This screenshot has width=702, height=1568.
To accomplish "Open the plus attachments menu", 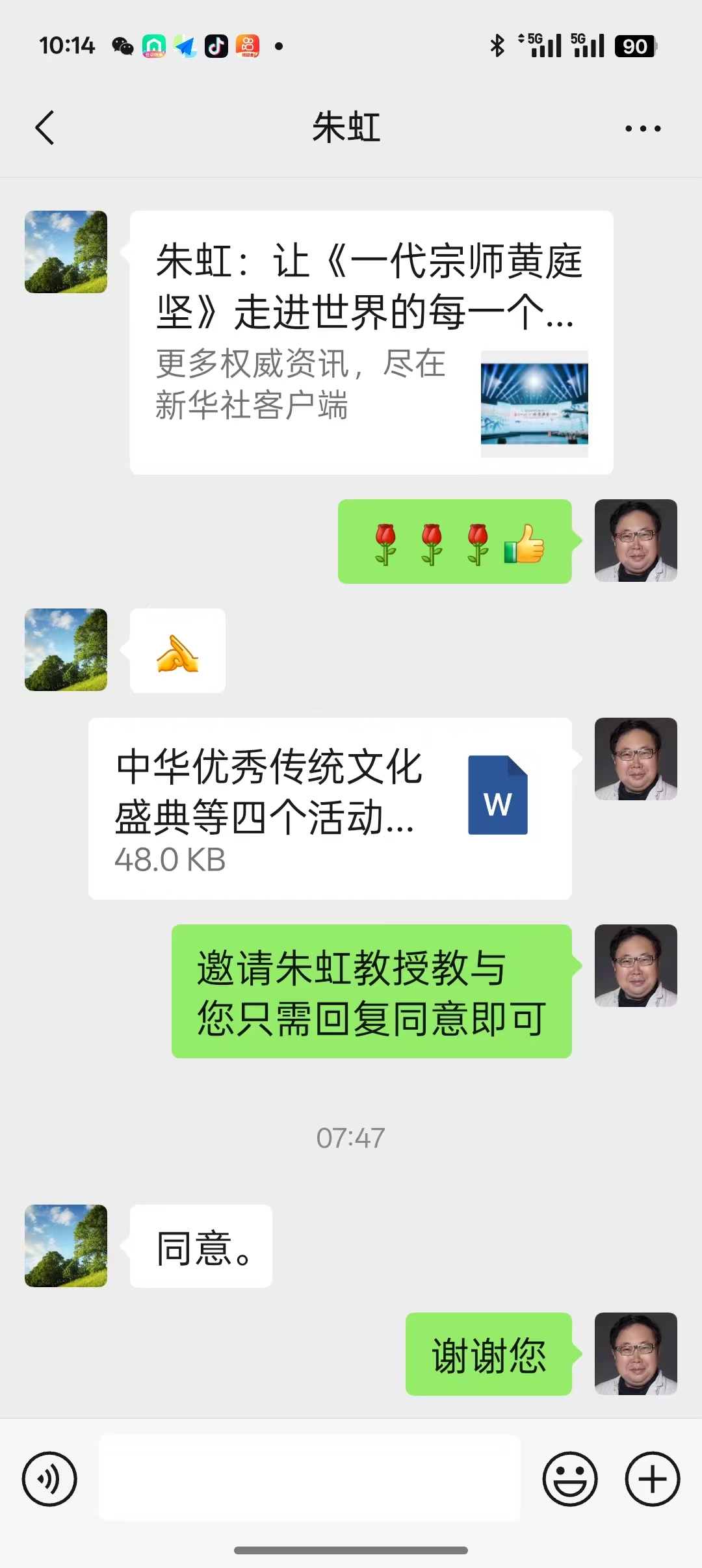I will [652, 1479].
